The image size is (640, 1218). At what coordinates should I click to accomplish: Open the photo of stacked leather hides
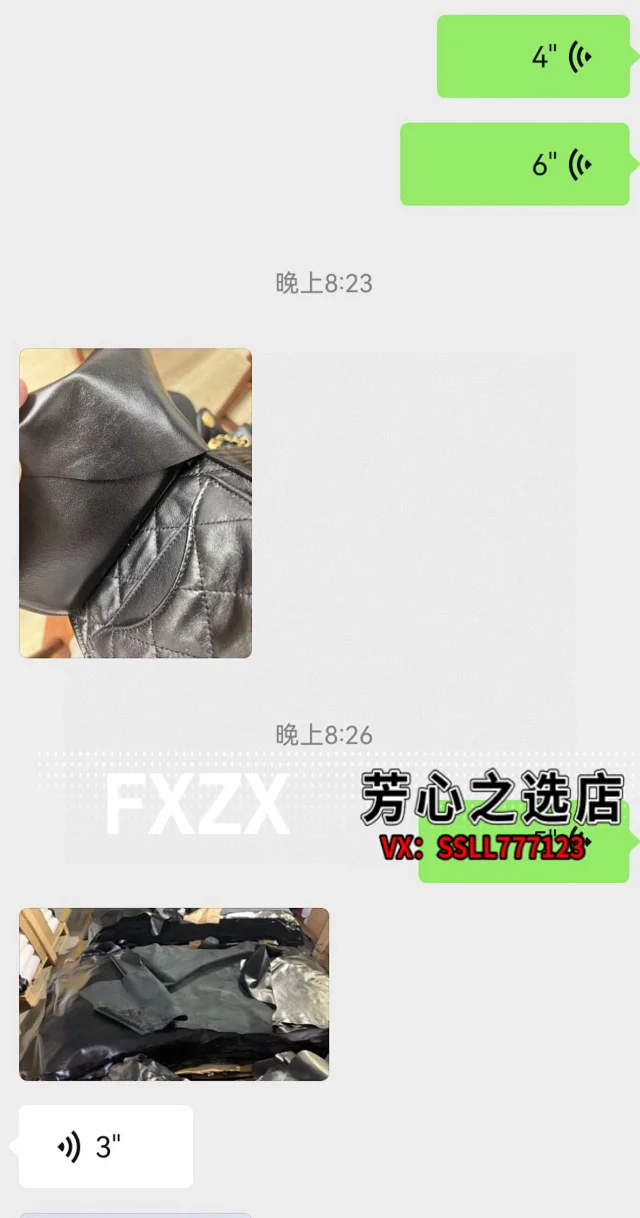(x=174, y=994)
